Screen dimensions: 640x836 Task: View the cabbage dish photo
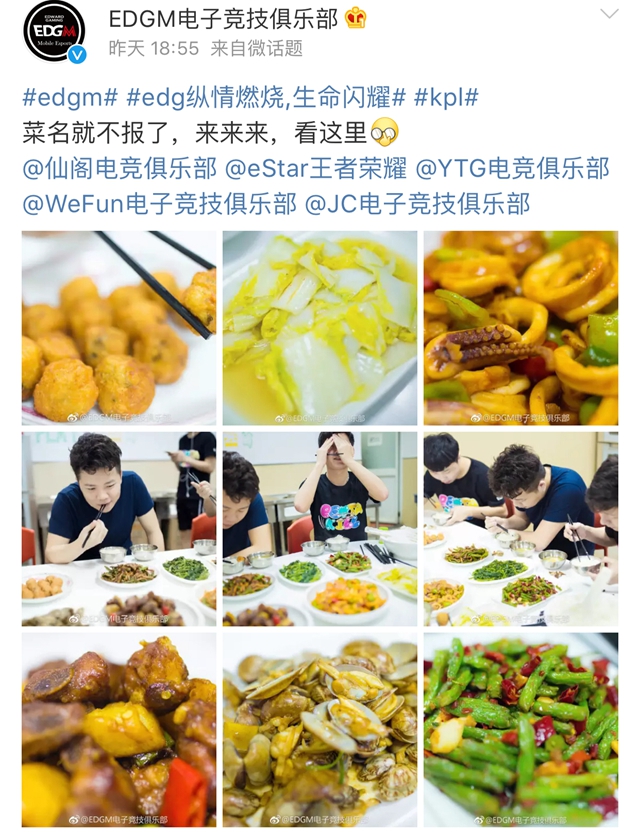click(320, 328)
